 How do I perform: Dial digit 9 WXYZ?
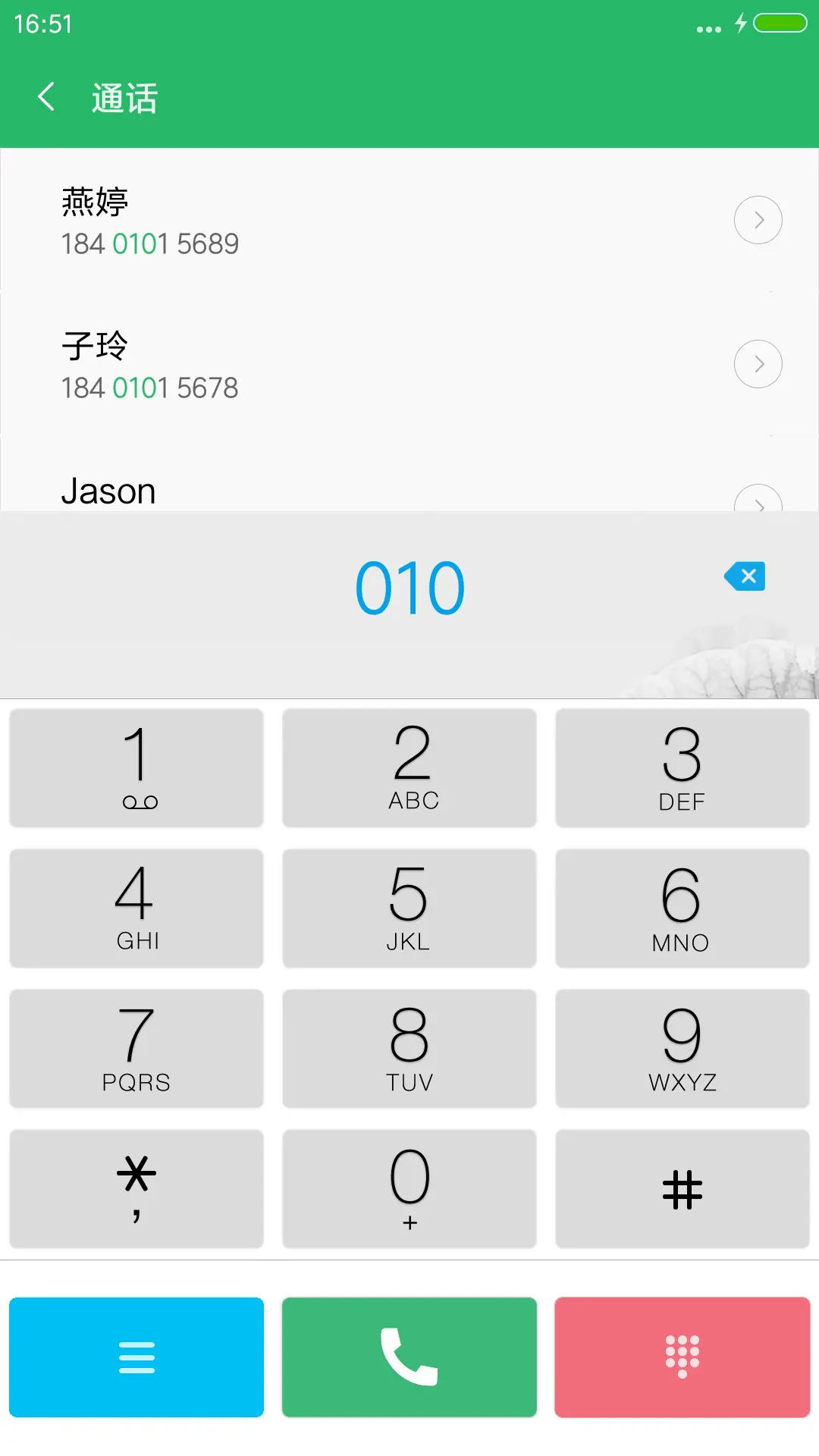click(x=682, y=1048)
